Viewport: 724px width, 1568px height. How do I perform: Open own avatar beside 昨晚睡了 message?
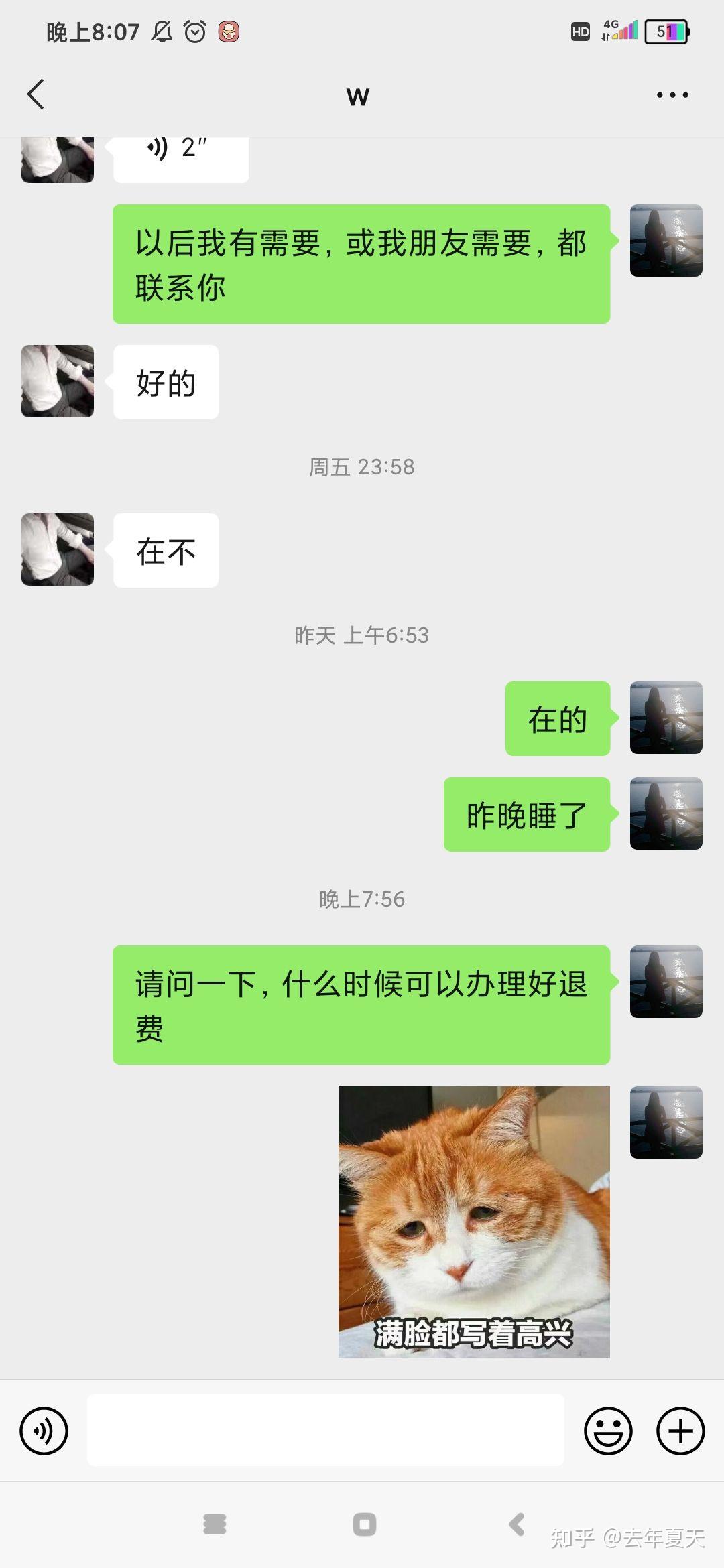(x=666, y=813)
